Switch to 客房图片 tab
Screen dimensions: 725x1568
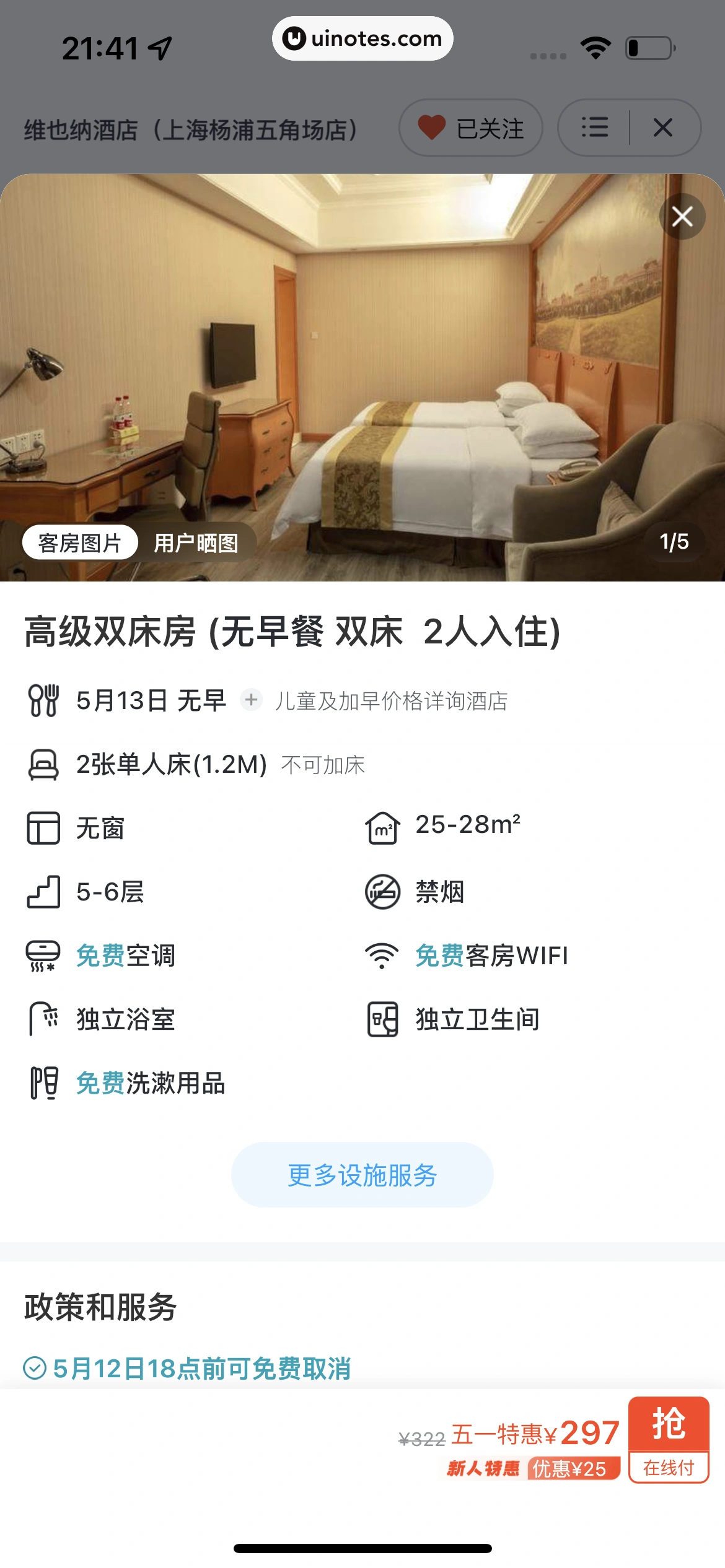pos(80,542)
